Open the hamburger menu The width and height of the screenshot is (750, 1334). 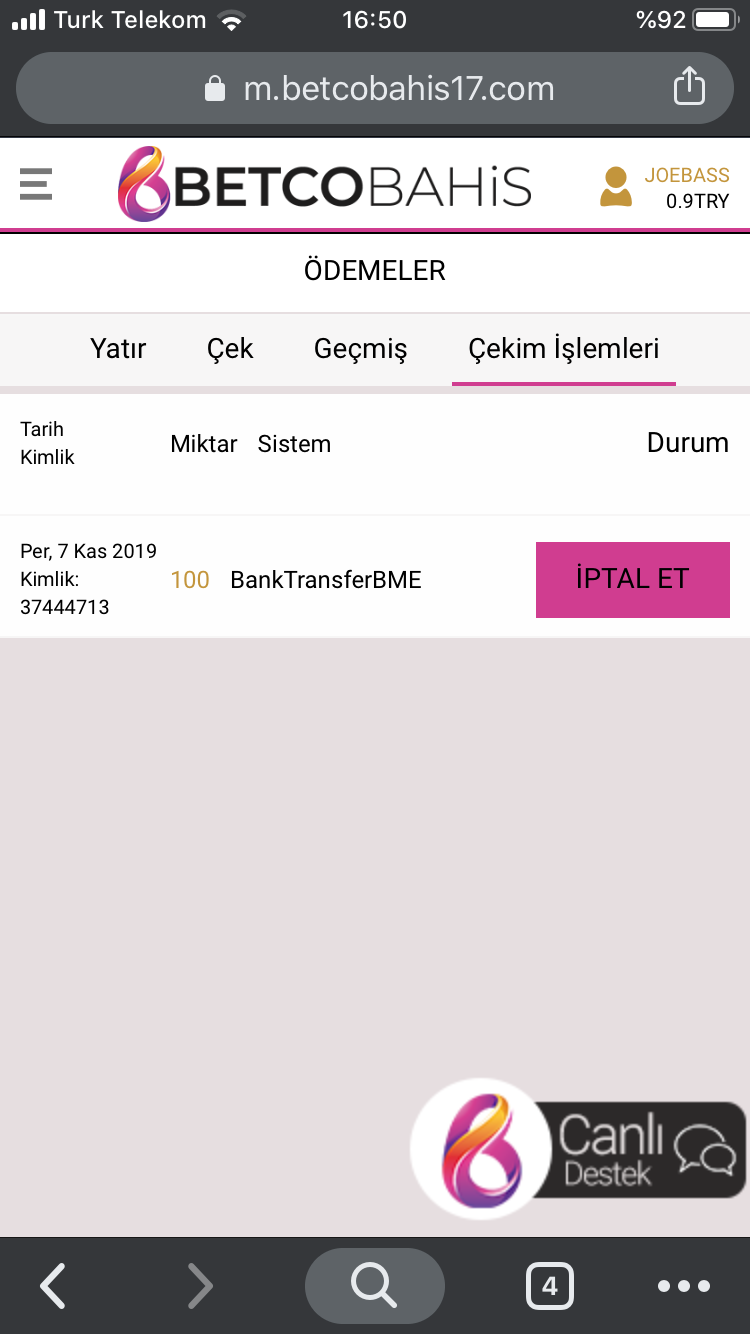(x=35, y=185)
